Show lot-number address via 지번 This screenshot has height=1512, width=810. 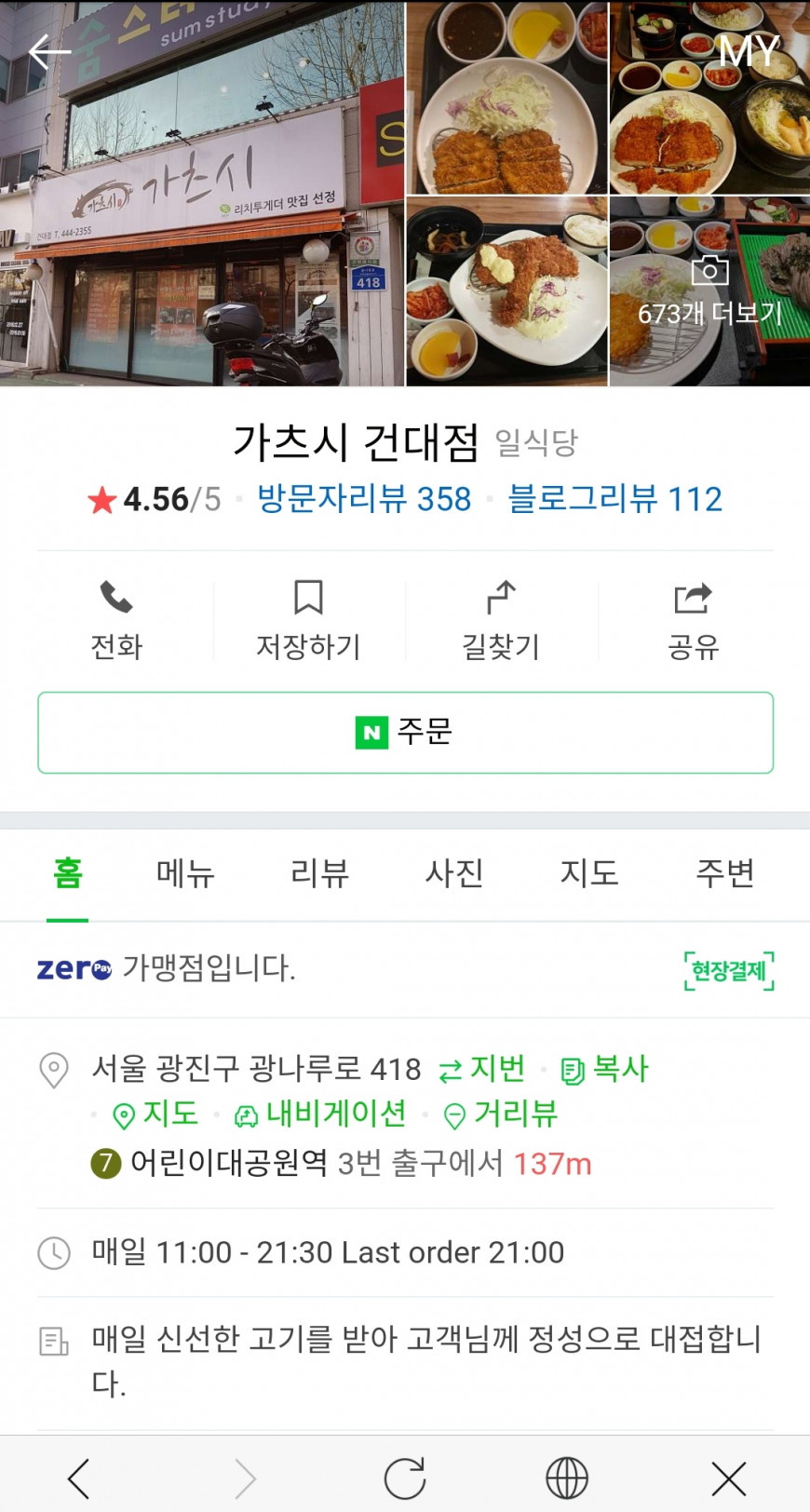coord(482,1069)
